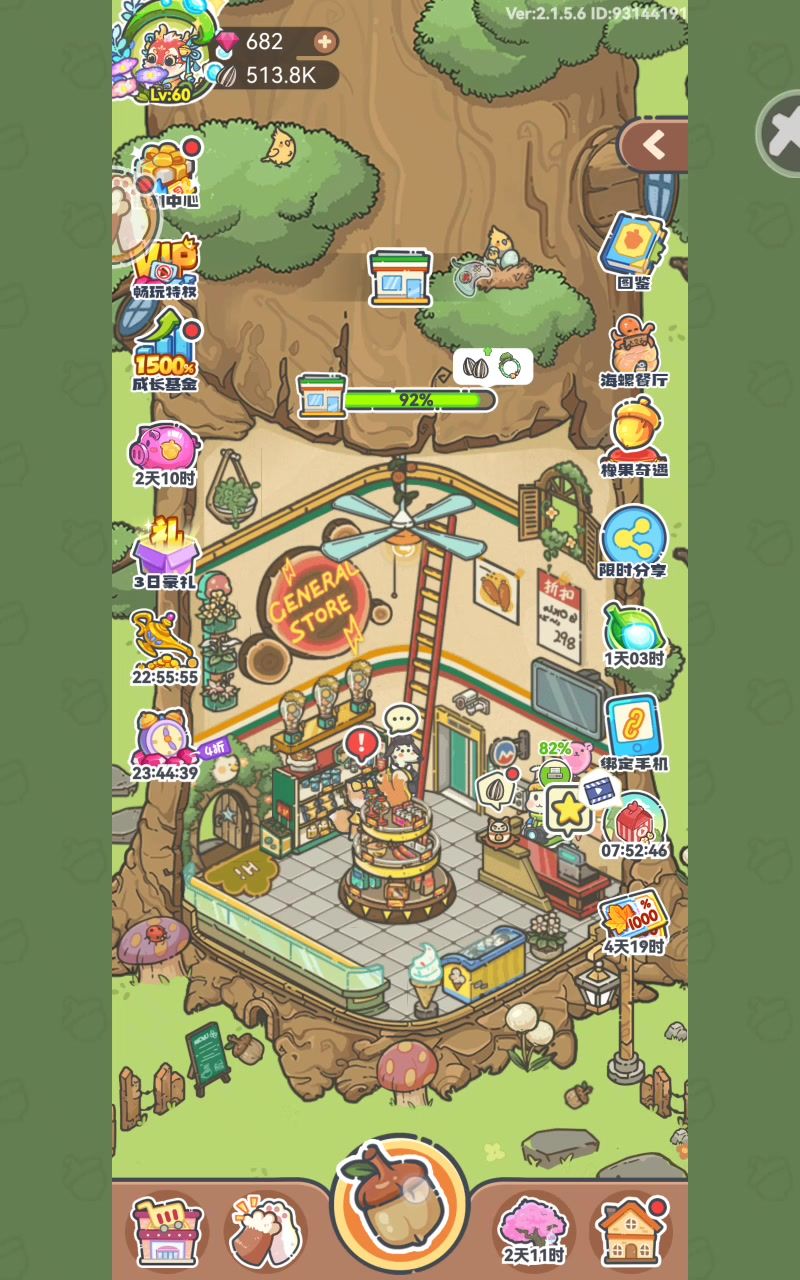Add more gems with the plus button
Image resolution: width=800 pixels, height=1280 pixels.
[x=325, y=42]
